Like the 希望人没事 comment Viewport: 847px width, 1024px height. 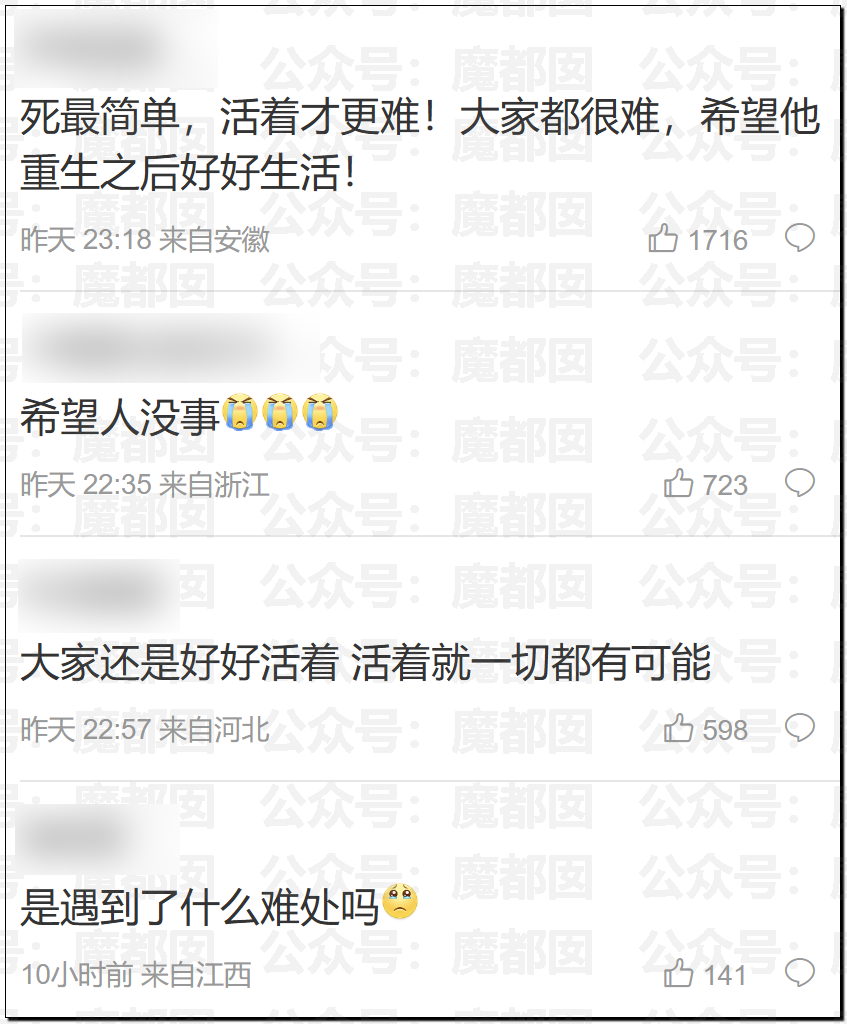tap(679, 484)
